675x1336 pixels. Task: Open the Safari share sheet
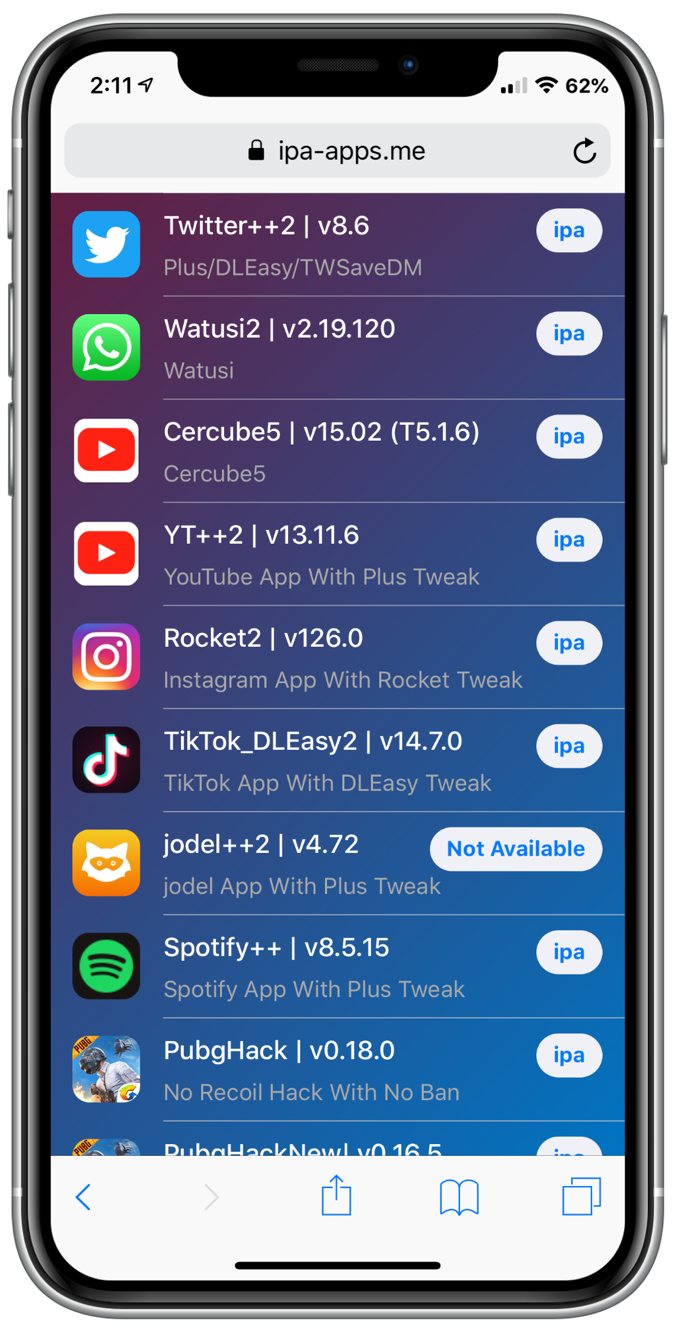click(336, 1196)
